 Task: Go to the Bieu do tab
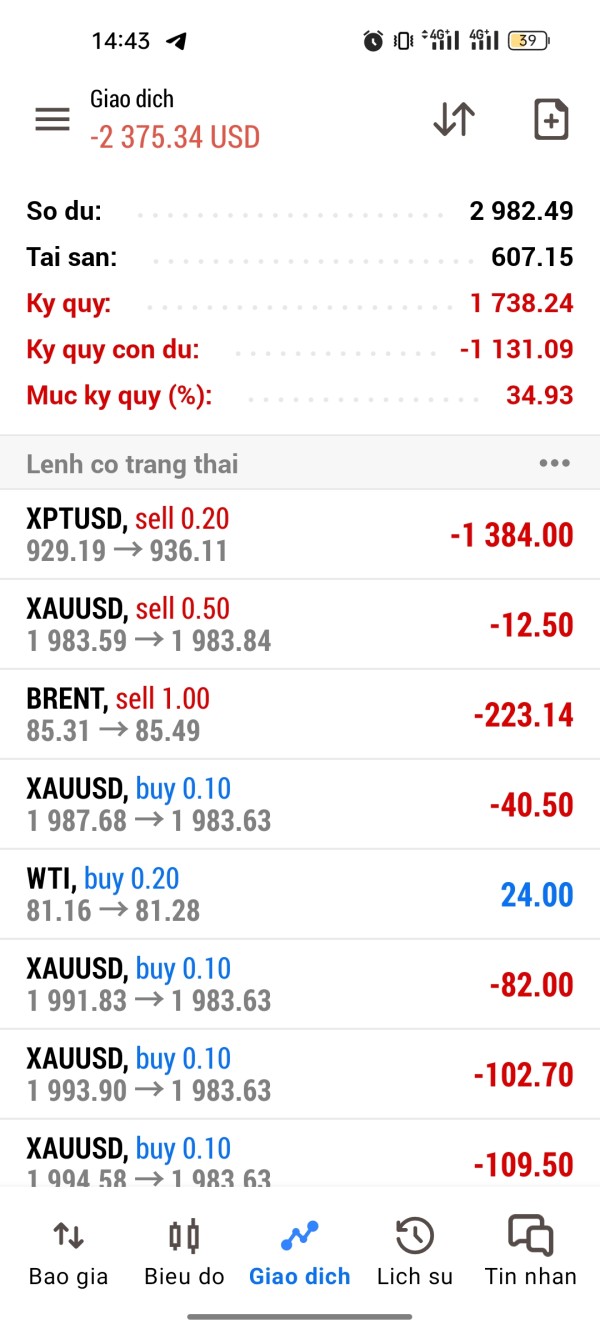click(x=185, y=1251)
